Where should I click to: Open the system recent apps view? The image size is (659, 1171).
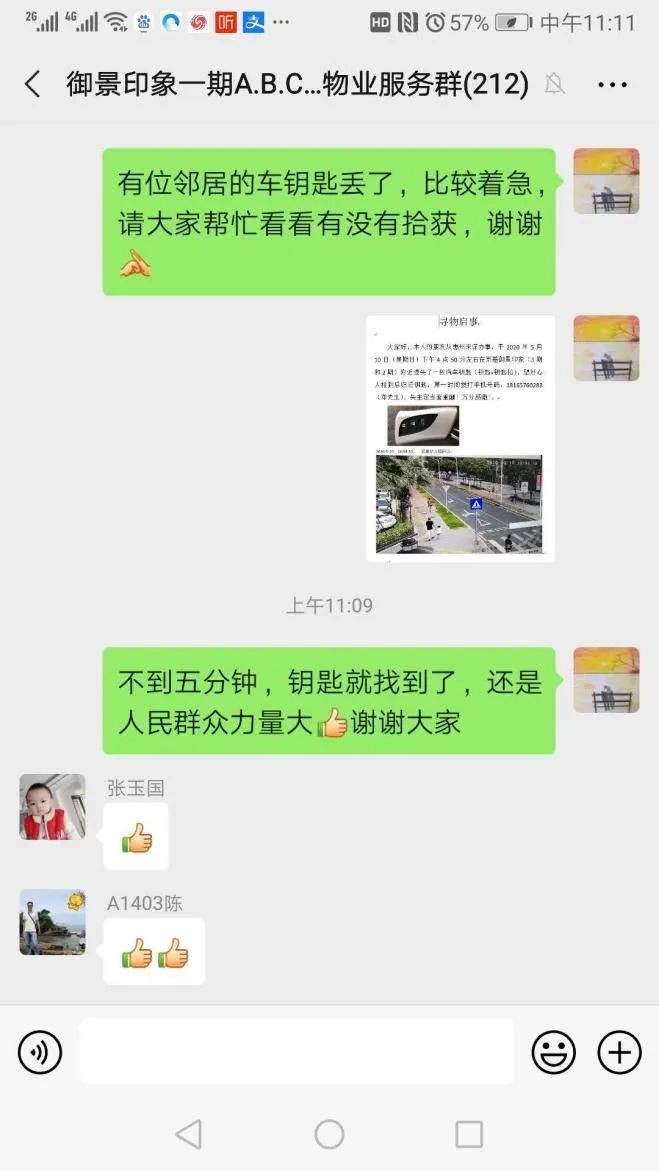point(469,1134)
